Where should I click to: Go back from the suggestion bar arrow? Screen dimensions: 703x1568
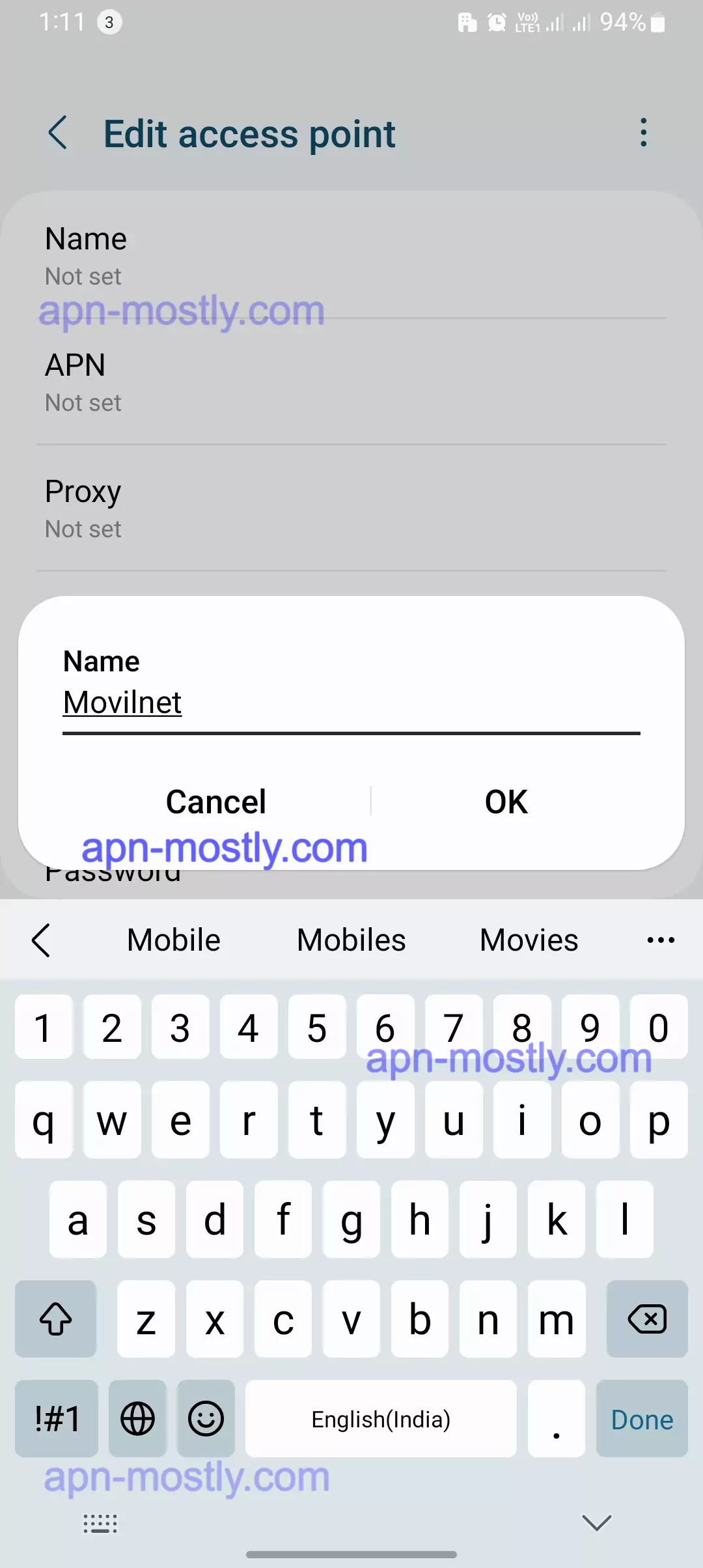coord(41,940)
